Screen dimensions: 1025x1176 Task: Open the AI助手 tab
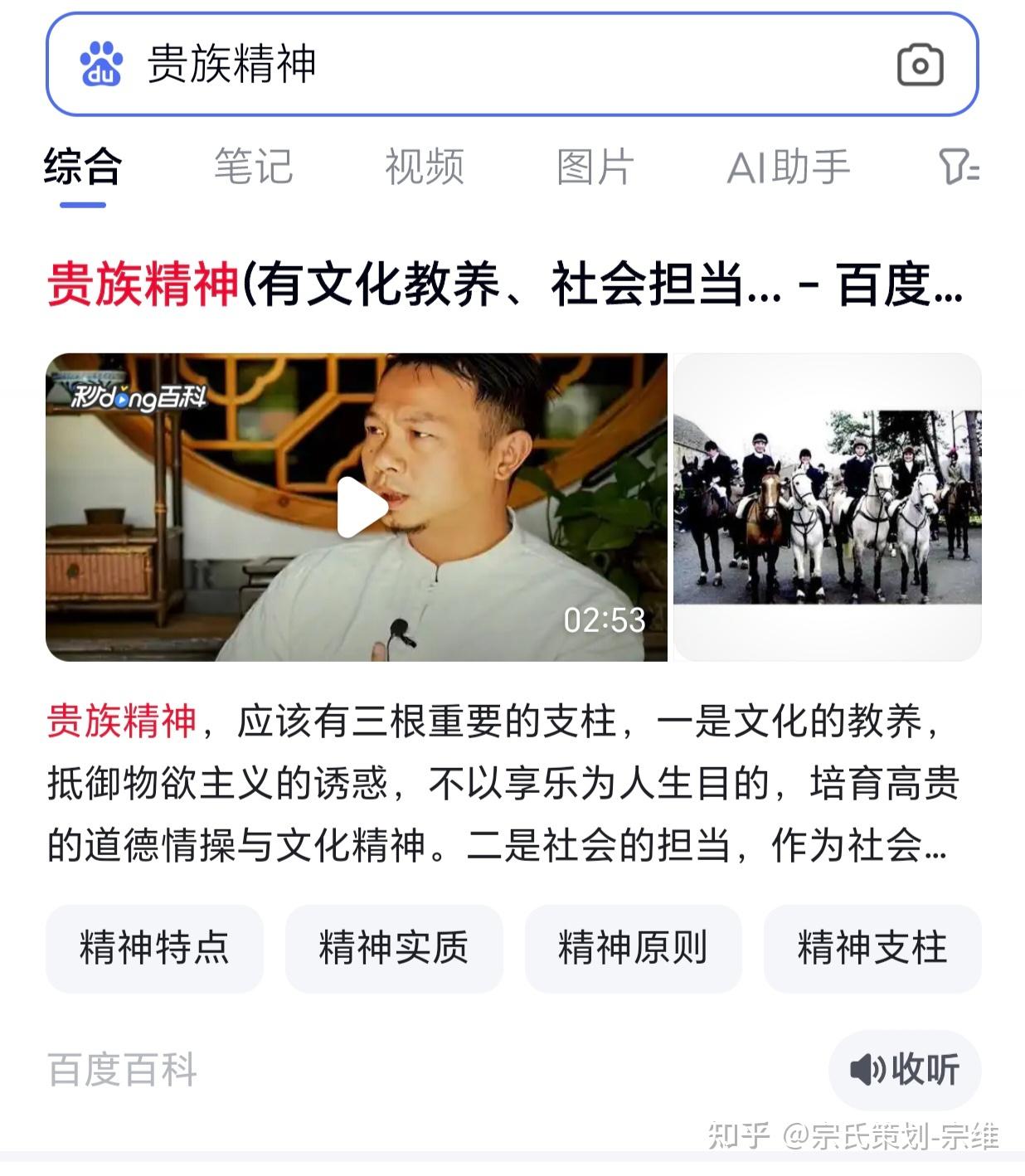click(788, 167)
